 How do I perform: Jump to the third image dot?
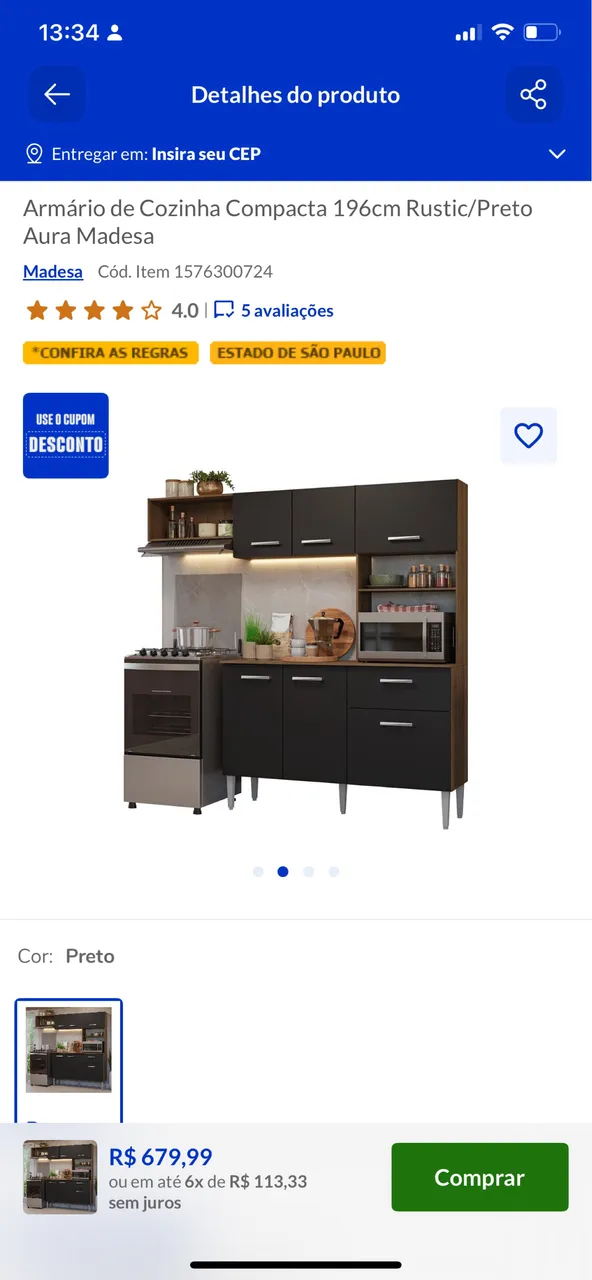tap(308, 872)
